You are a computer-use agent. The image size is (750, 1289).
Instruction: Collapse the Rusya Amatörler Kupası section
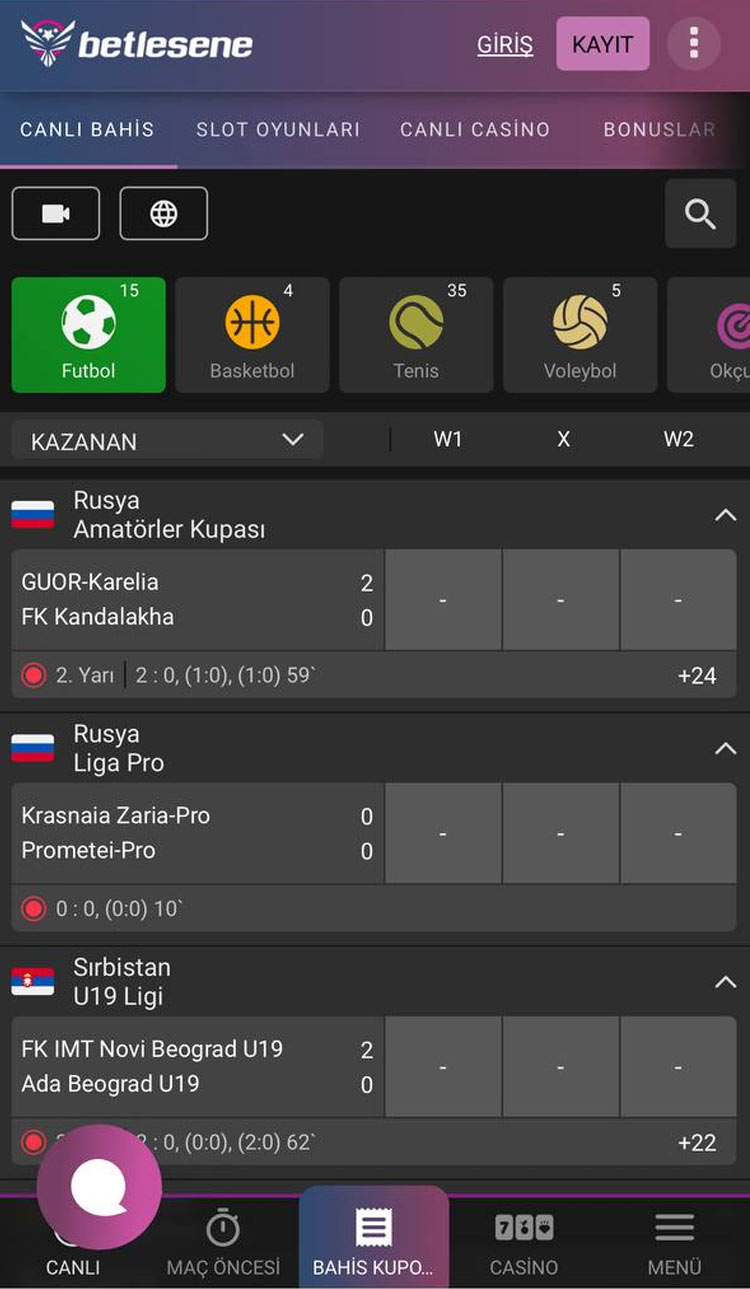pyautogui.click(x=725, y=515)
